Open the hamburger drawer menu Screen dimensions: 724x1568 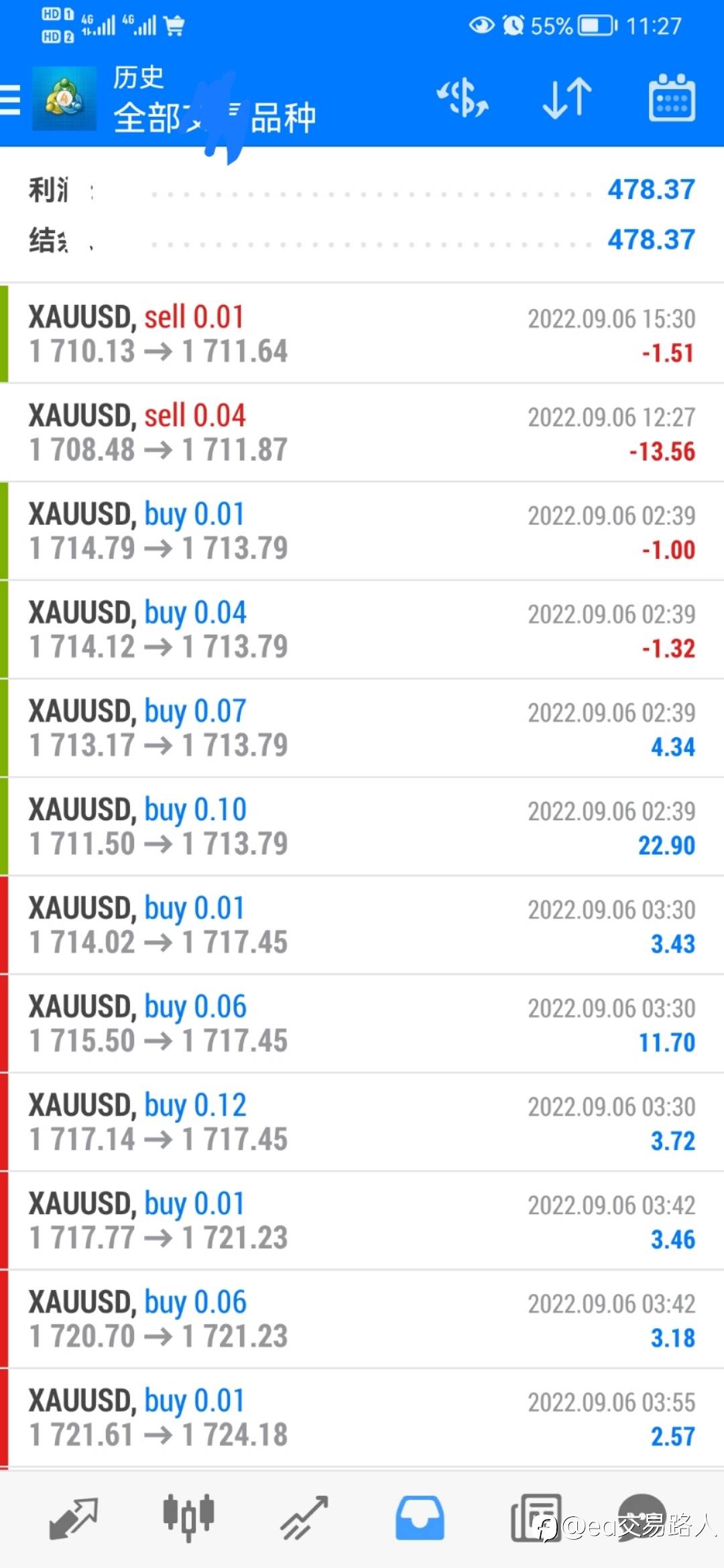(11, 101)
